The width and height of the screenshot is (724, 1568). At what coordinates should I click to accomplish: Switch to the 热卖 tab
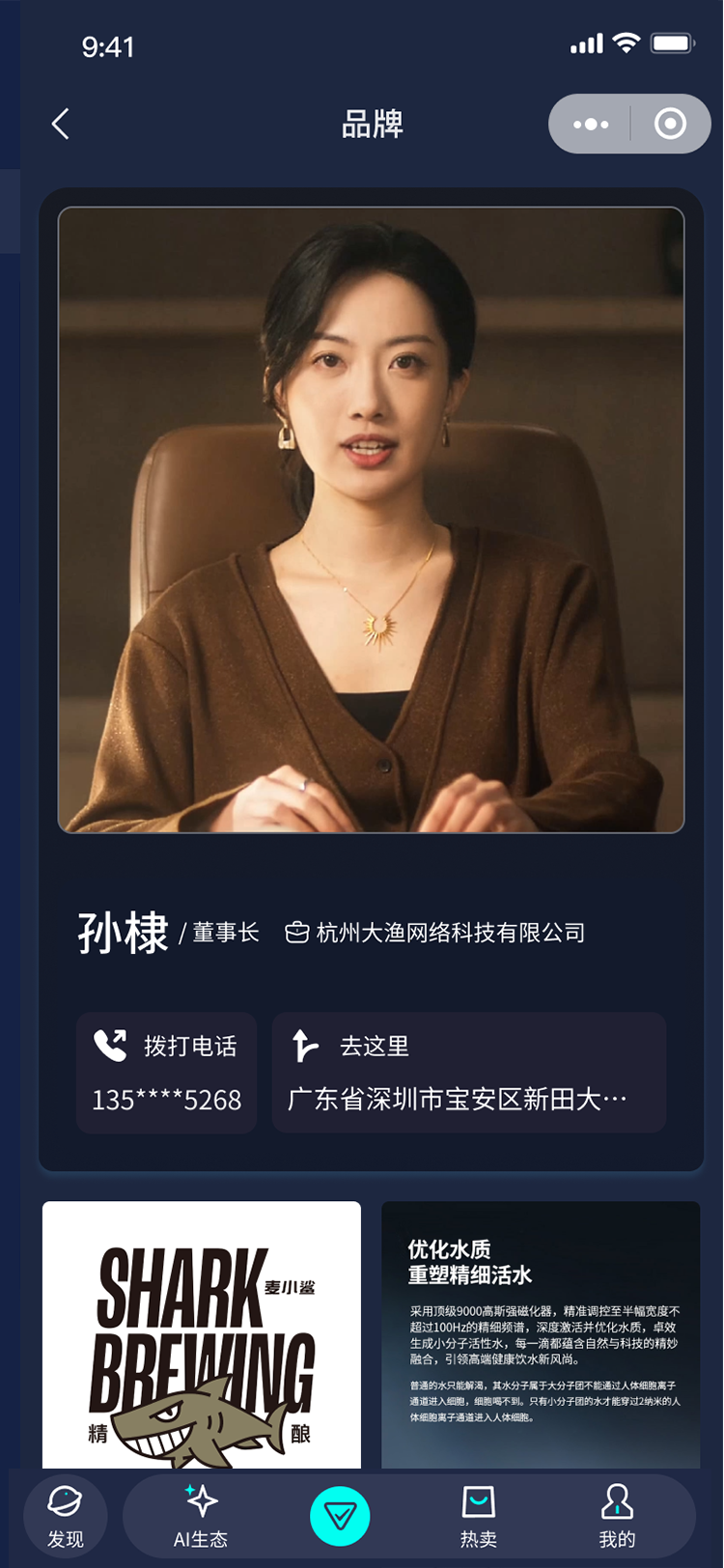tap(479, 1517)
